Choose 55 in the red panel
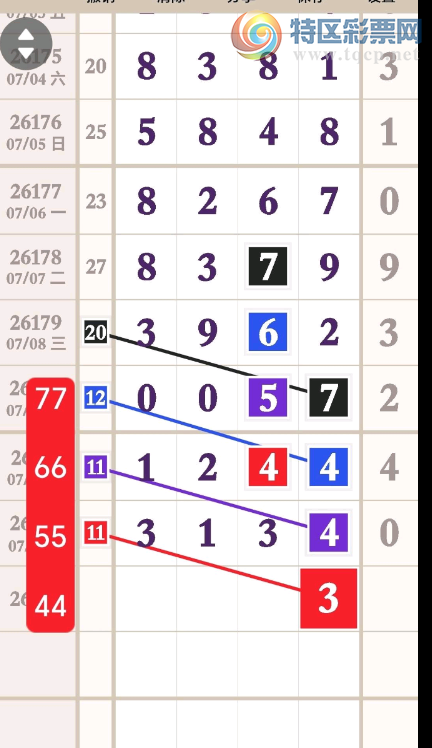This screenshot has width=432, height=748. click(x=51, y=537)
